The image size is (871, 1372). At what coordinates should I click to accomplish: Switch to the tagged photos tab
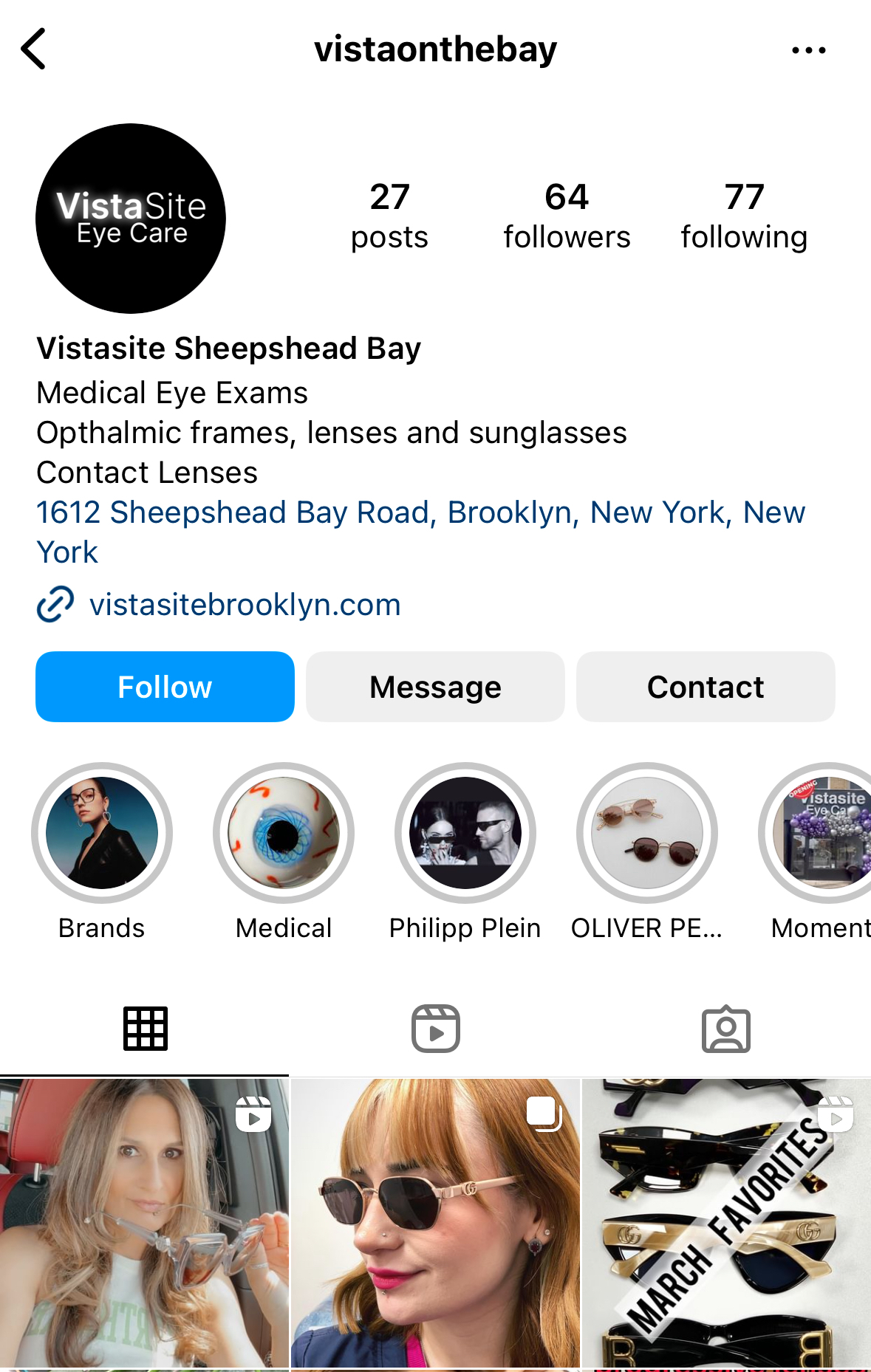pos(725,1029)
